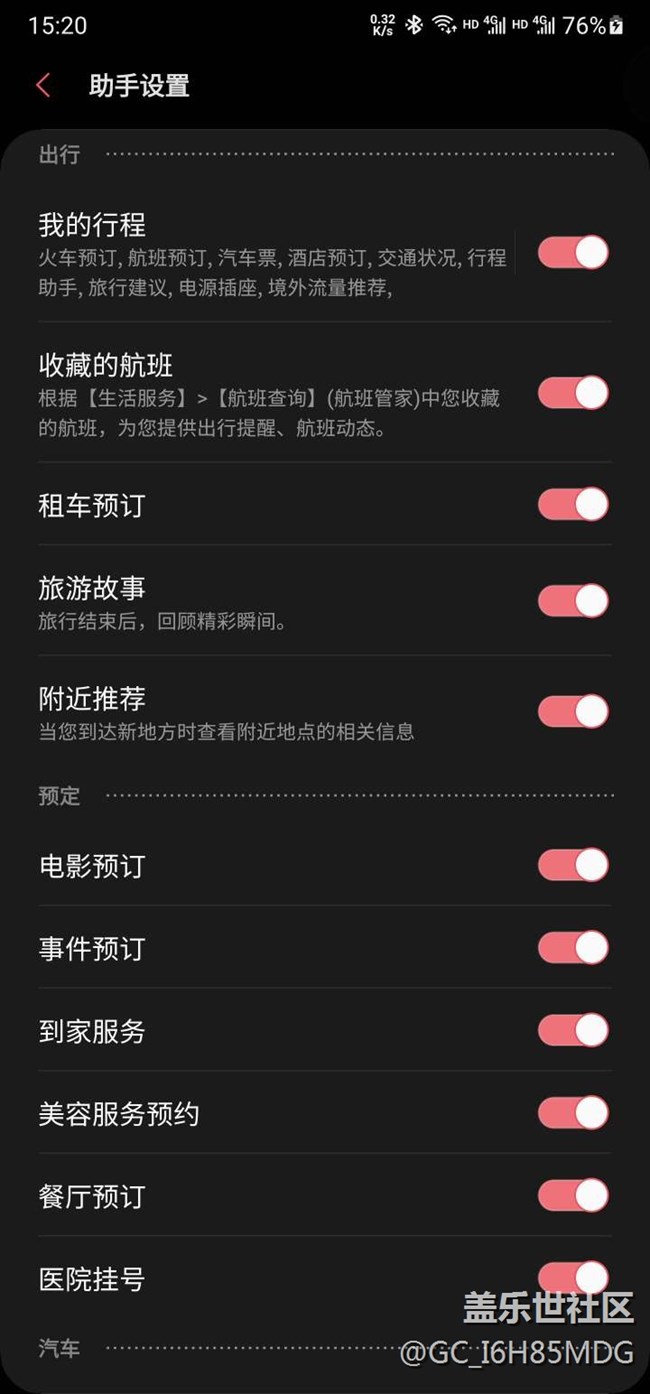The height and width of the screenshot is (1394, 650).
Task: Toggle the 我的行程 switch
Action: tap(573, 252)
